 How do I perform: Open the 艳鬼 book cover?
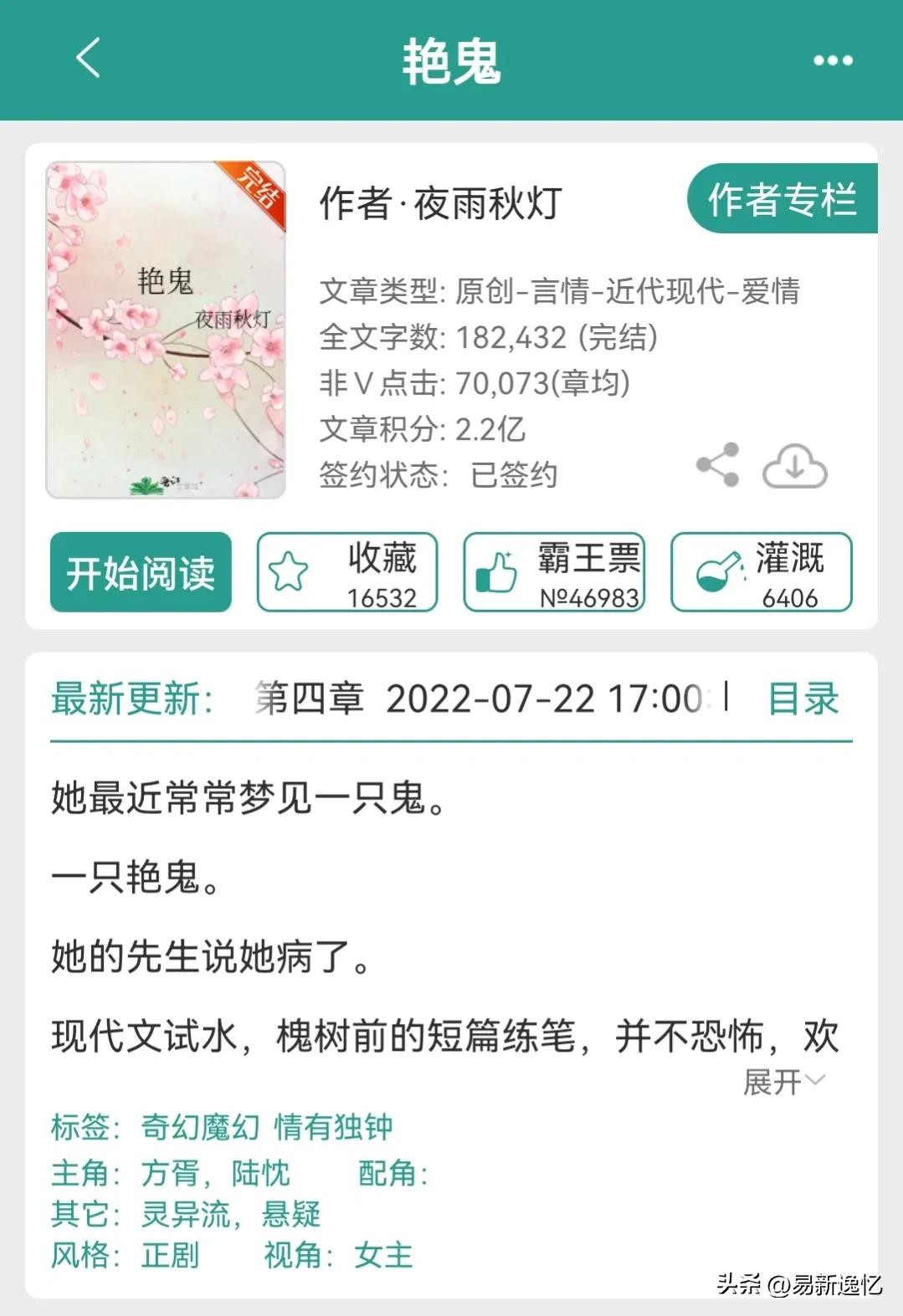(166, 330)
